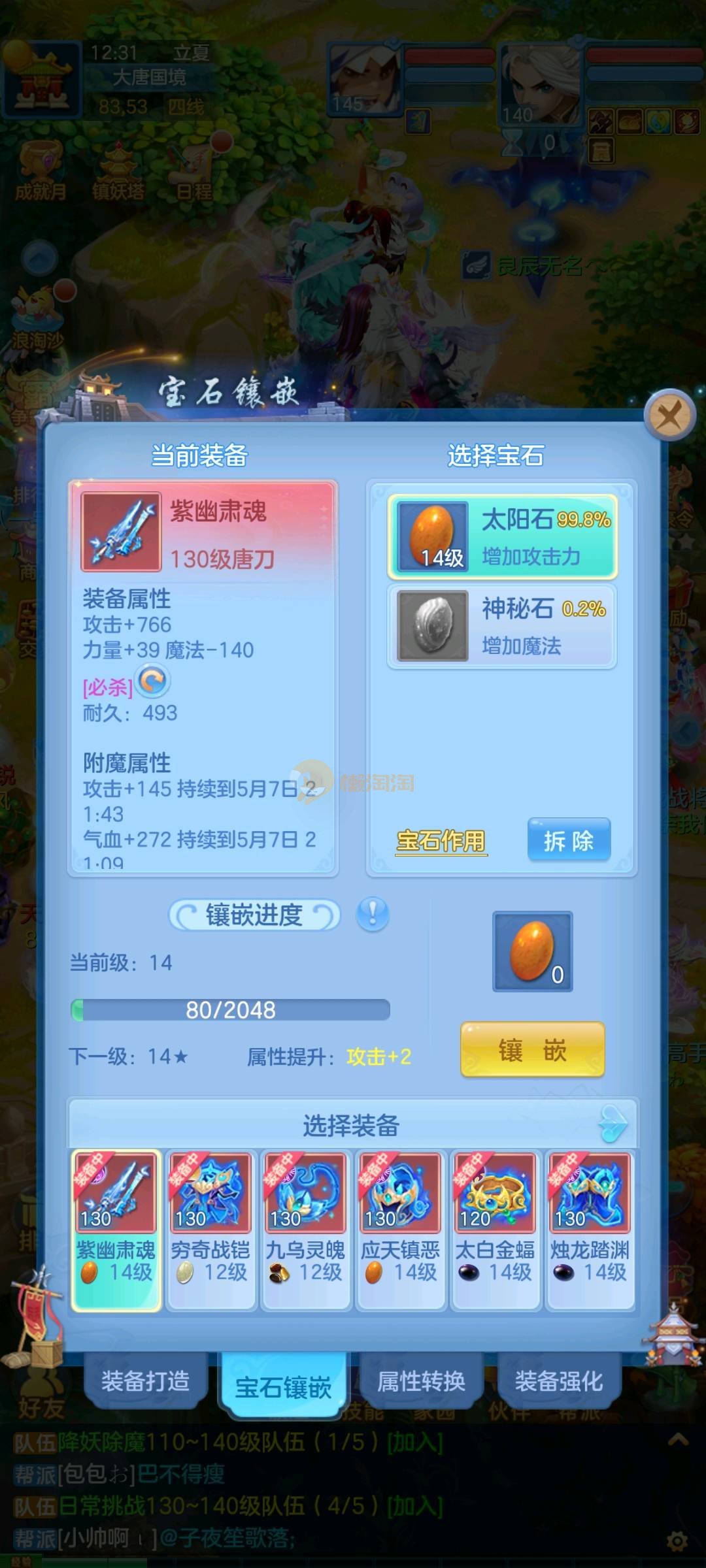706x1568 pixels.
Task: Refresh the 必杀 skill icon
Action: (153, 681)
